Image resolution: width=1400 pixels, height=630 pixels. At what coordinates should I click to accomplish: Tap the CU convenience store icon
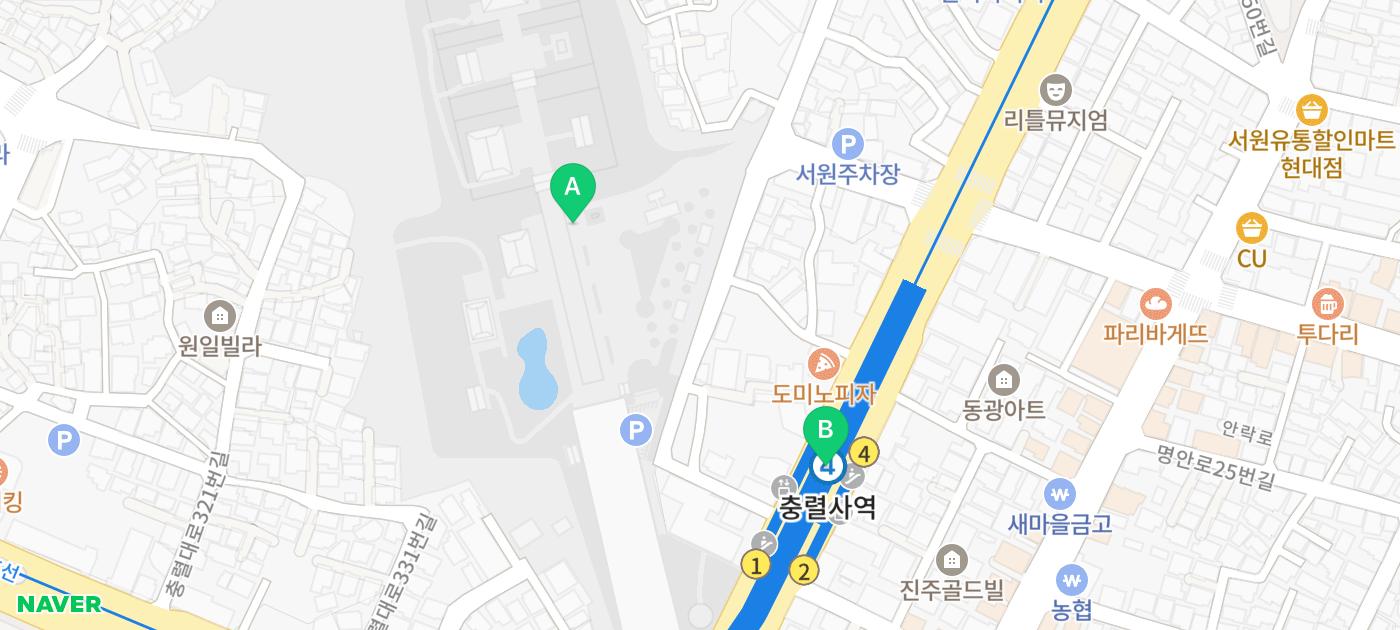(1252, 229)
